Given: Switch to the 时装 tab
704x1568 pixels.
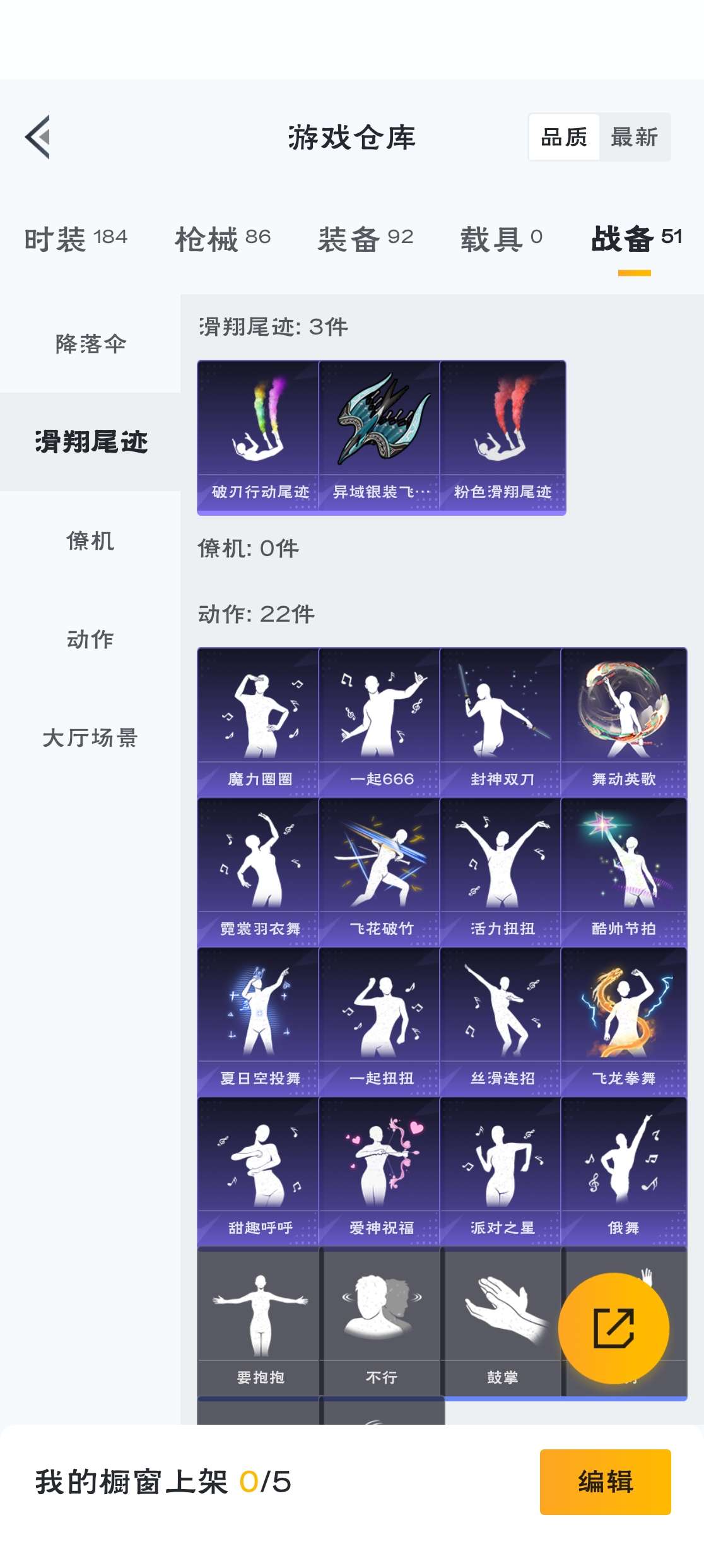Looking at the screenshot, I should click(76, 239).
